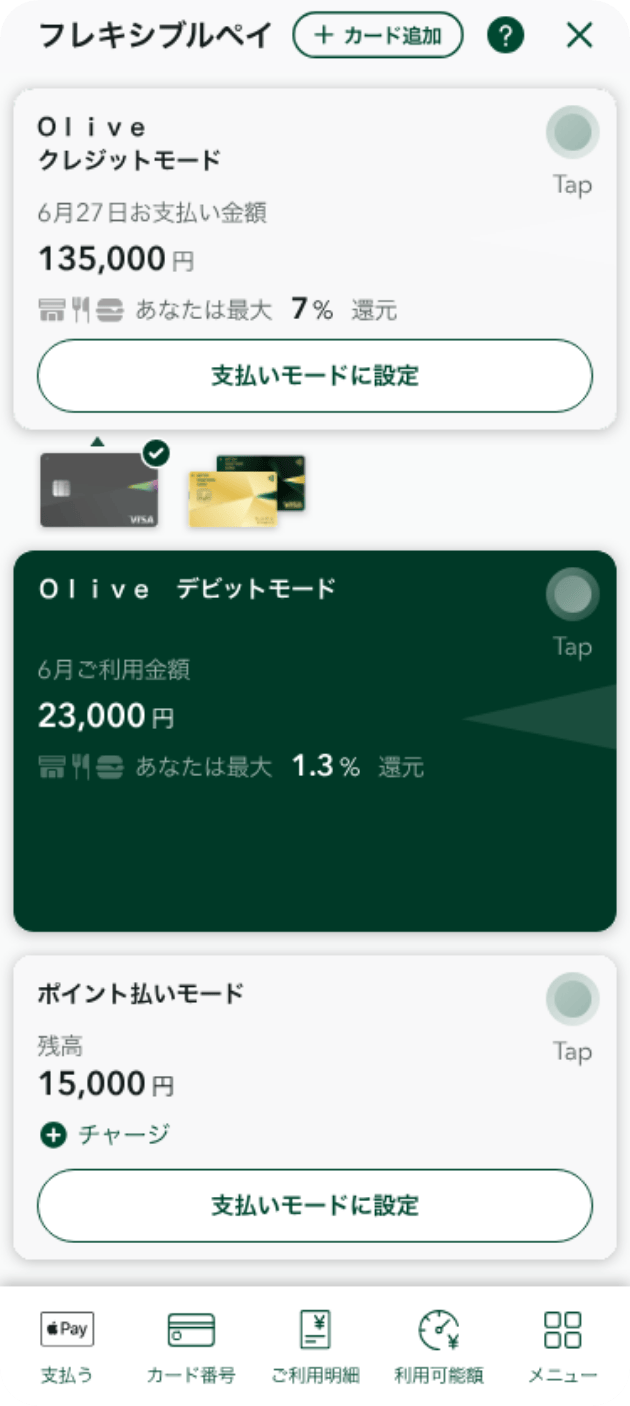Open 支払う with Apple Pay
The width and height of the screenshot is (630, 1406).
[67, 1346]
